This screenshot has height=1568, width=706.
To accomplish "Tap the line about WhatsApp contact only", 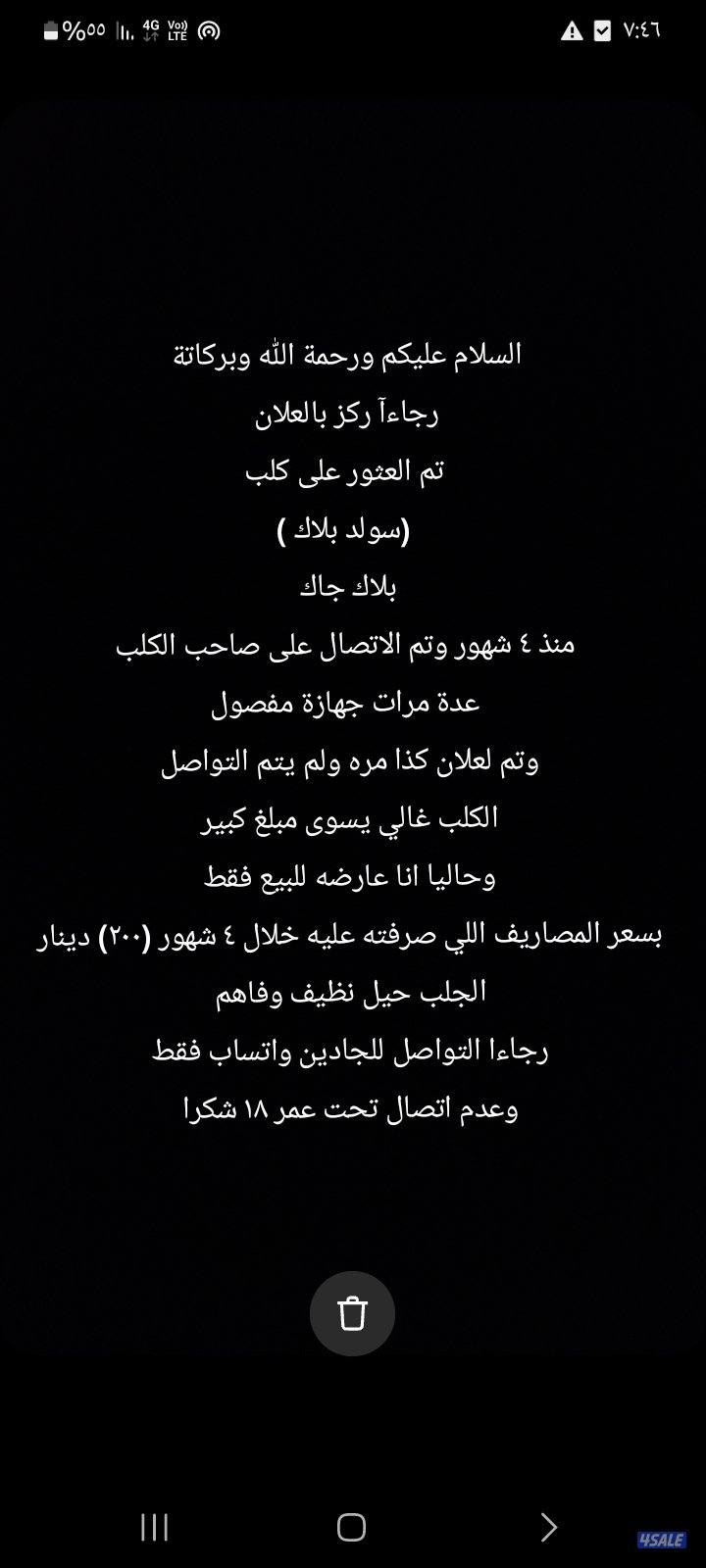I will coord(353,1050).
